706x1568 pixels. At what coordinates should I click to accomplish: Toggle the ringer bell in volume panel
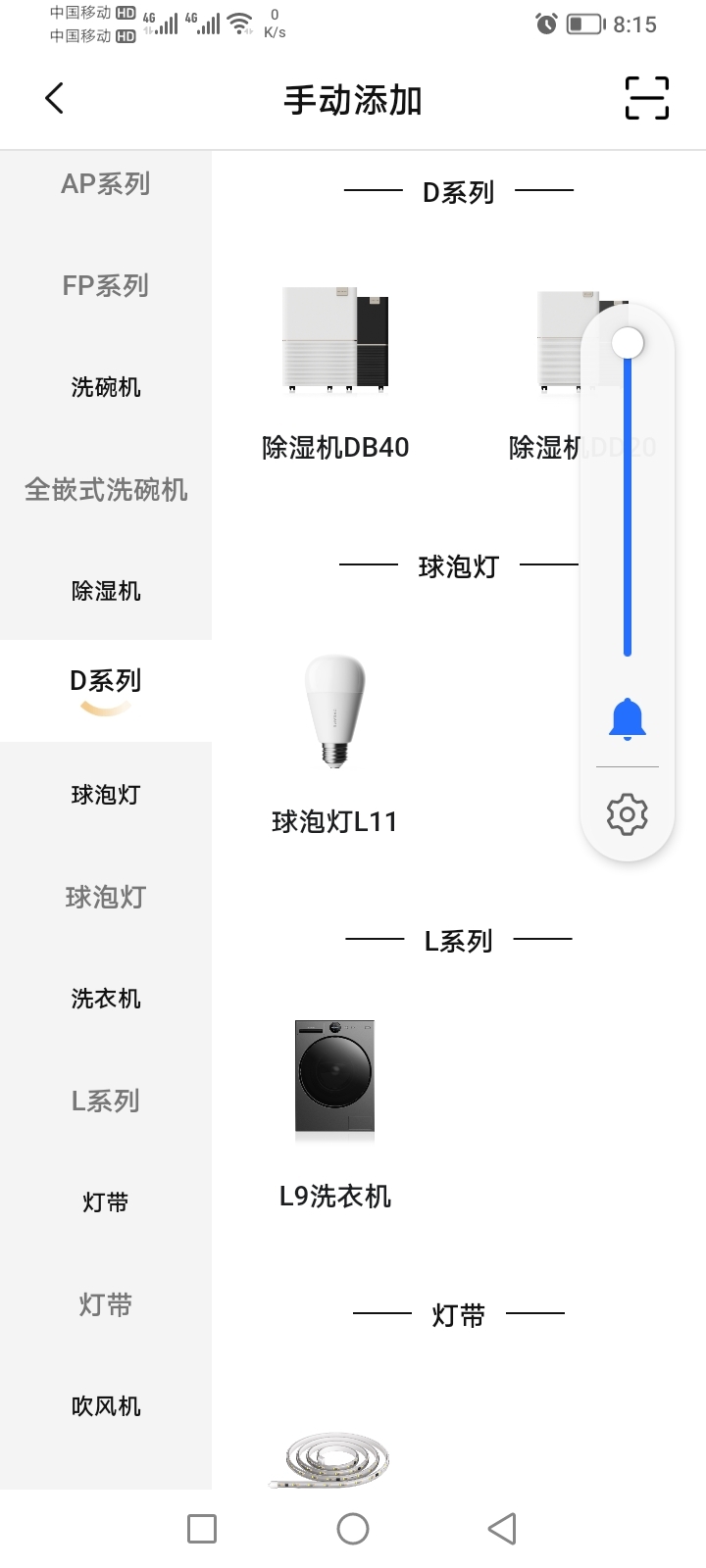pyautogui.click(x=628, y=720)
